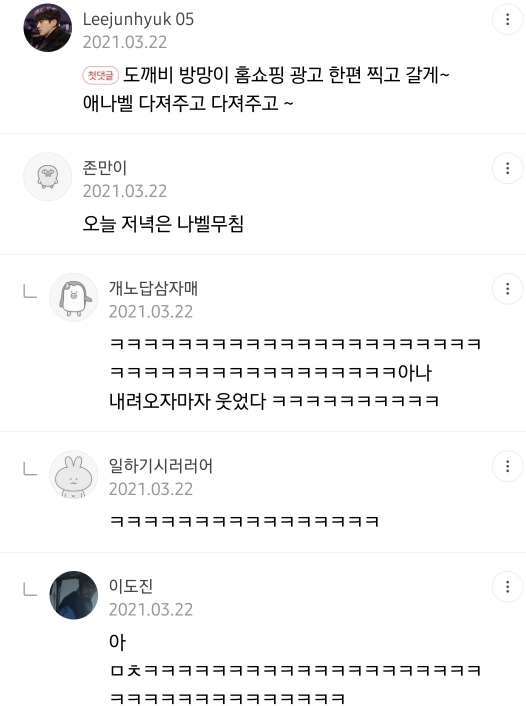Open 개노답삼자매's profile avatar
The image size is (526, 706).
[73, 297]
